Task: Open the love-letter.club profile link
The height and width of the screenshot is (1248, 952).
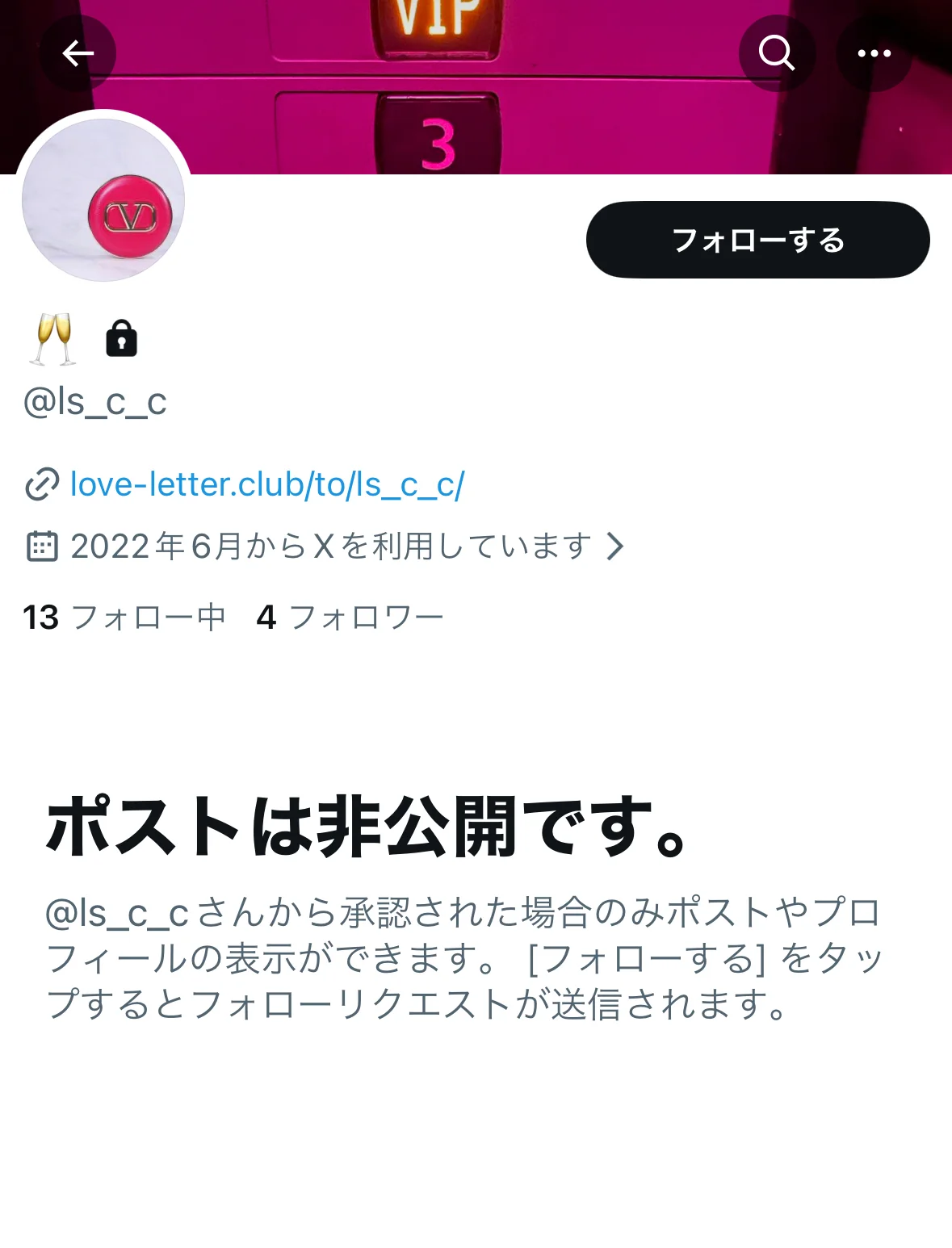Action: [266, 484]
